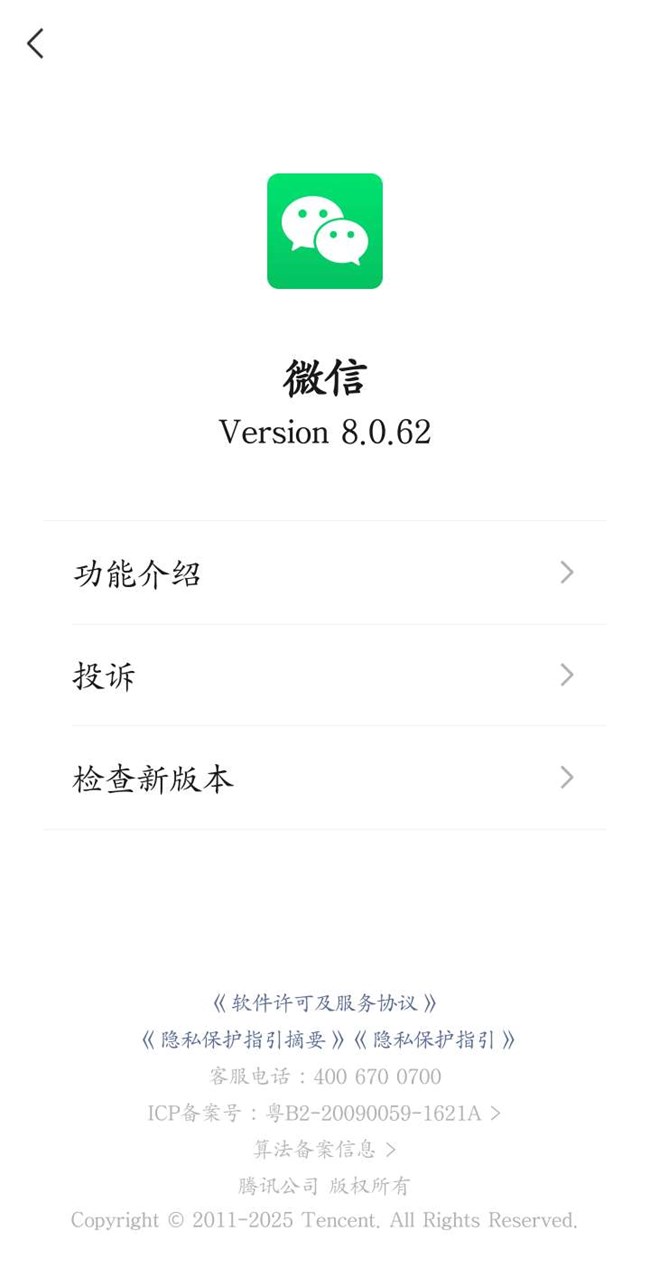The width and height of the screenshot is (650, 1277).
Task: Tap 检查新版本 to check for updates
Action: click(x=325, y=778)
